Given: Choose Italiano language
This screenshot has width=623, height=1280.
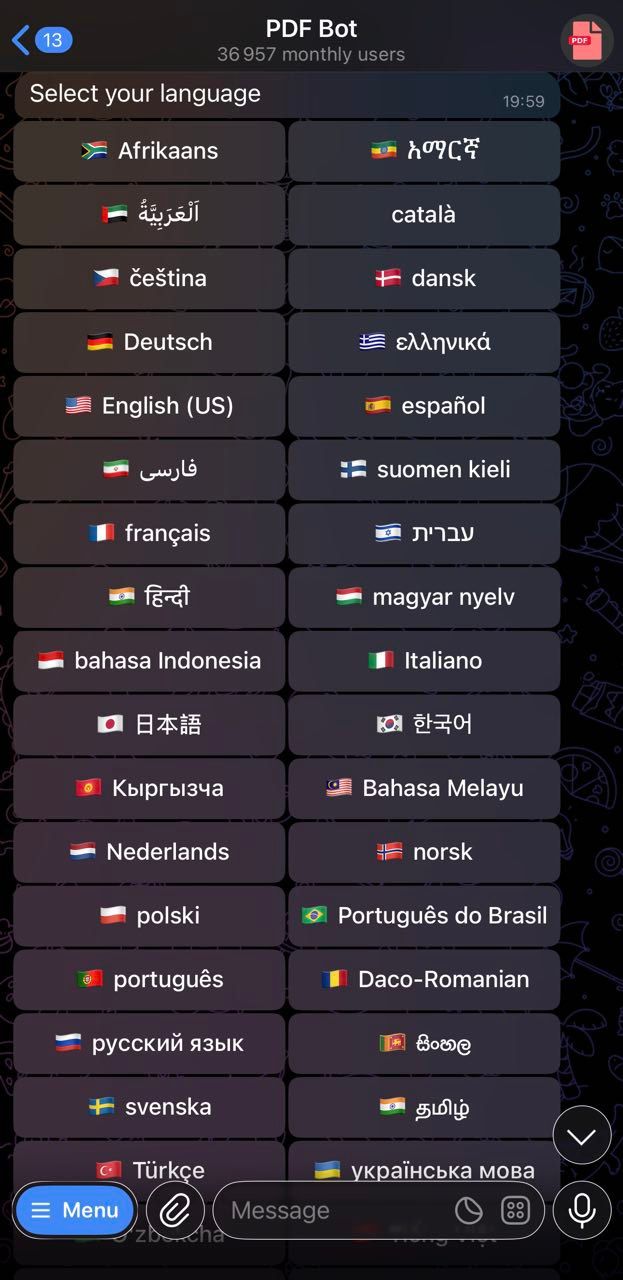Looking at the screenshot, I should (424, 661).
